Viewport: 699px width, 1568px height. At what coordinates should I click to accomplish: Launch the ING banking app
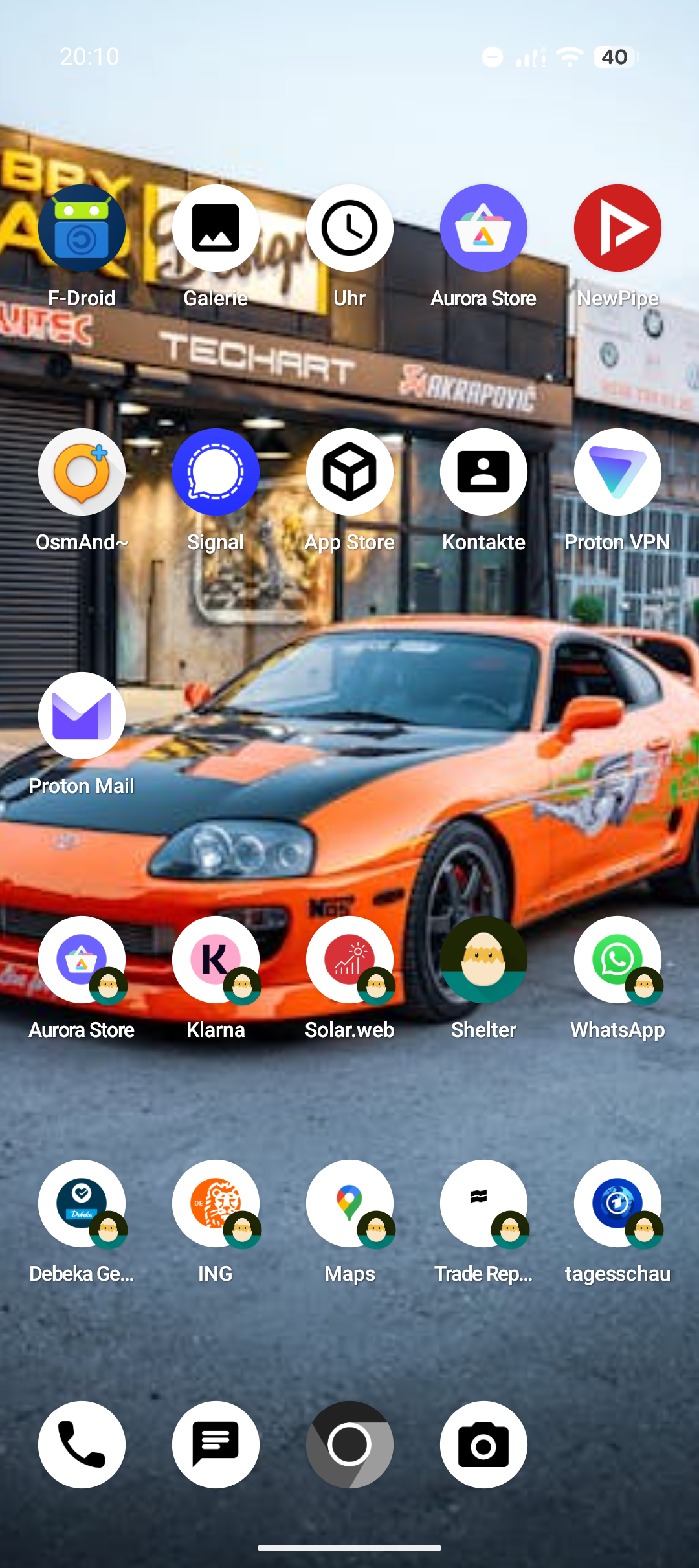[216, 1204]
